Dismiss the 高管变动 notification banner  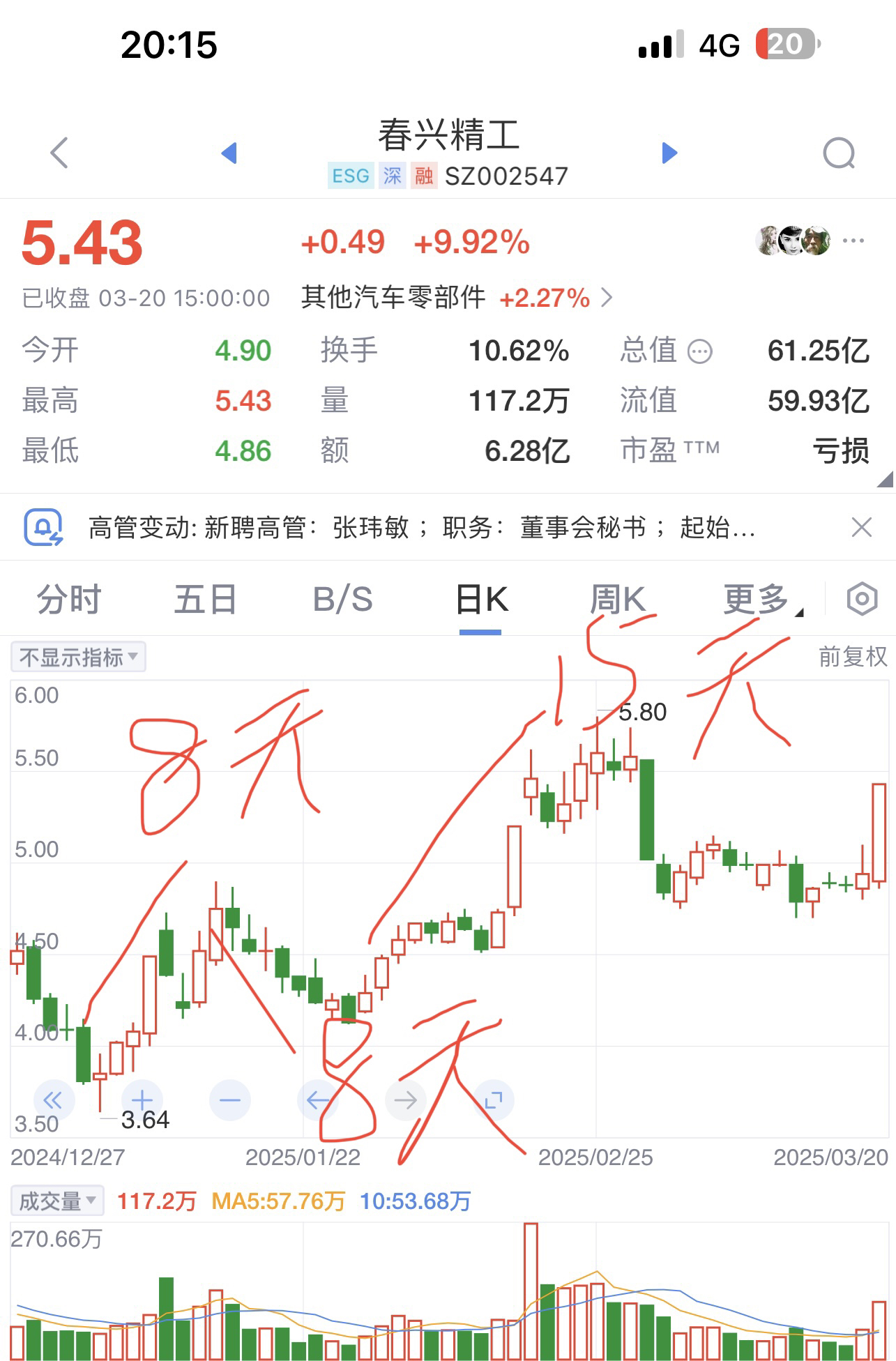pyautogui.click(x=862, y=528)
